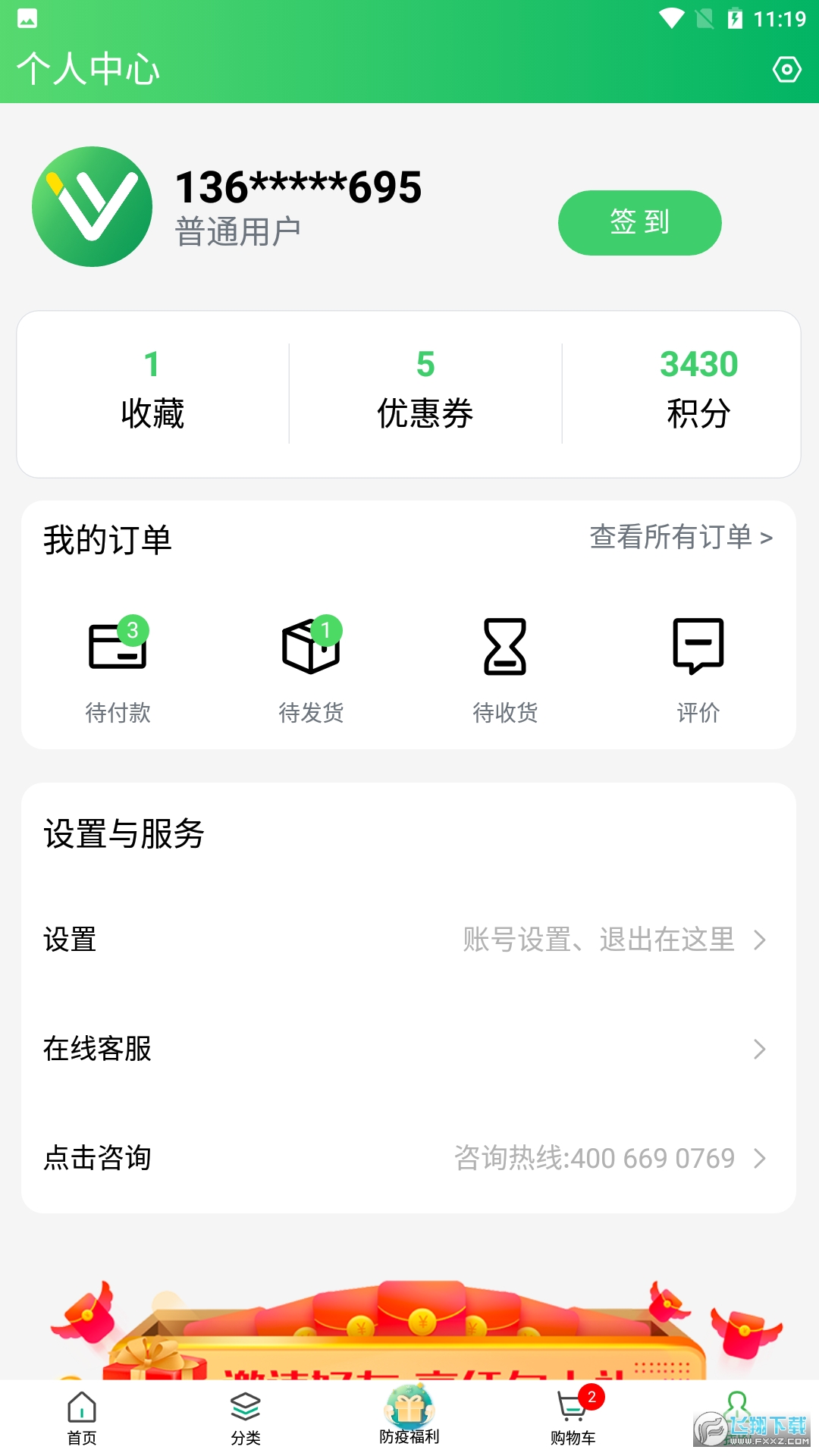Open the 防疫福利 tab
Screen dimensions: 819x1456
pyautogui.click(x=409, y=1417)
